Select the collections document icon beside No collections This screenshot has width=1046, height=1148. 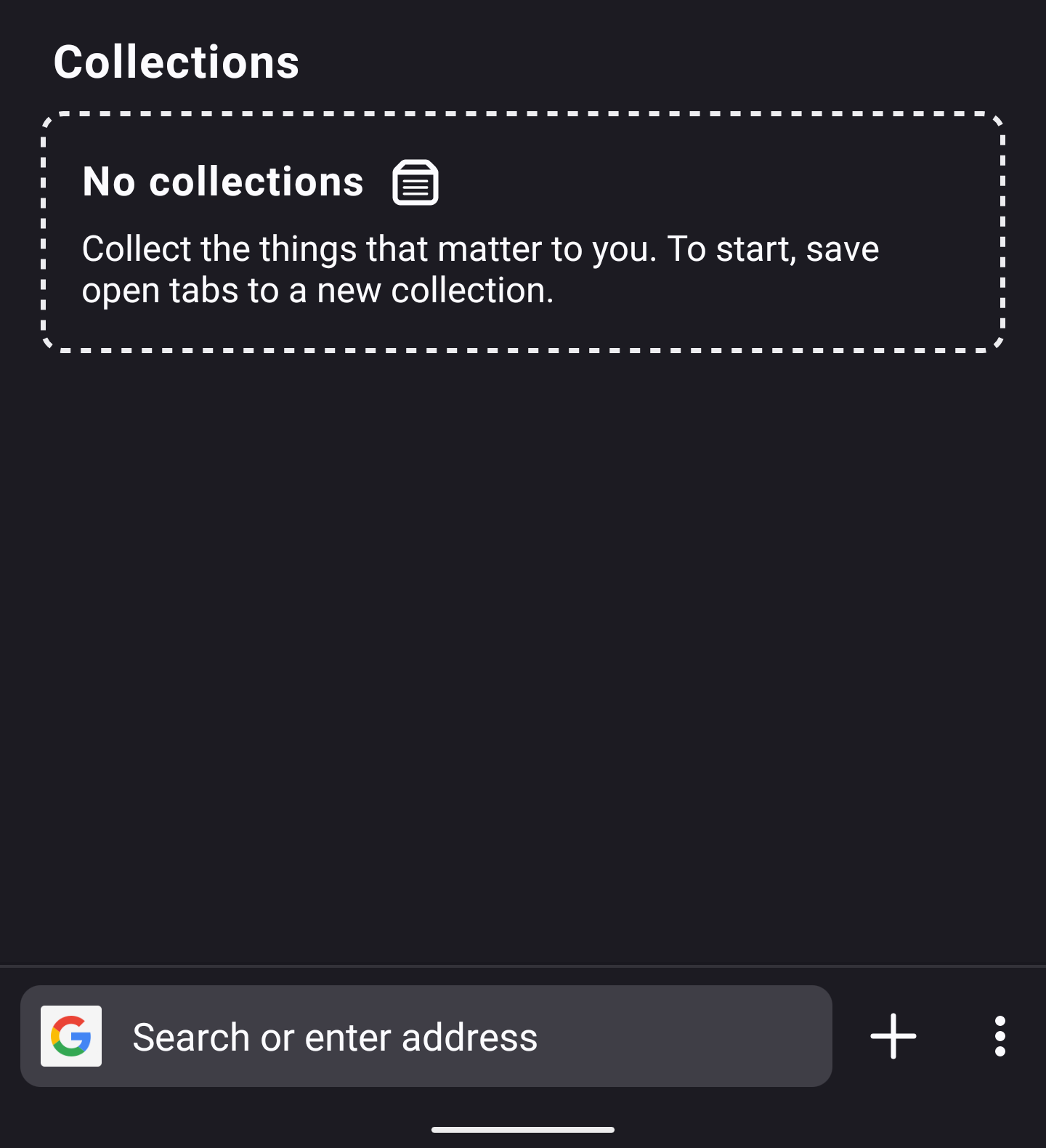point(416,181)
